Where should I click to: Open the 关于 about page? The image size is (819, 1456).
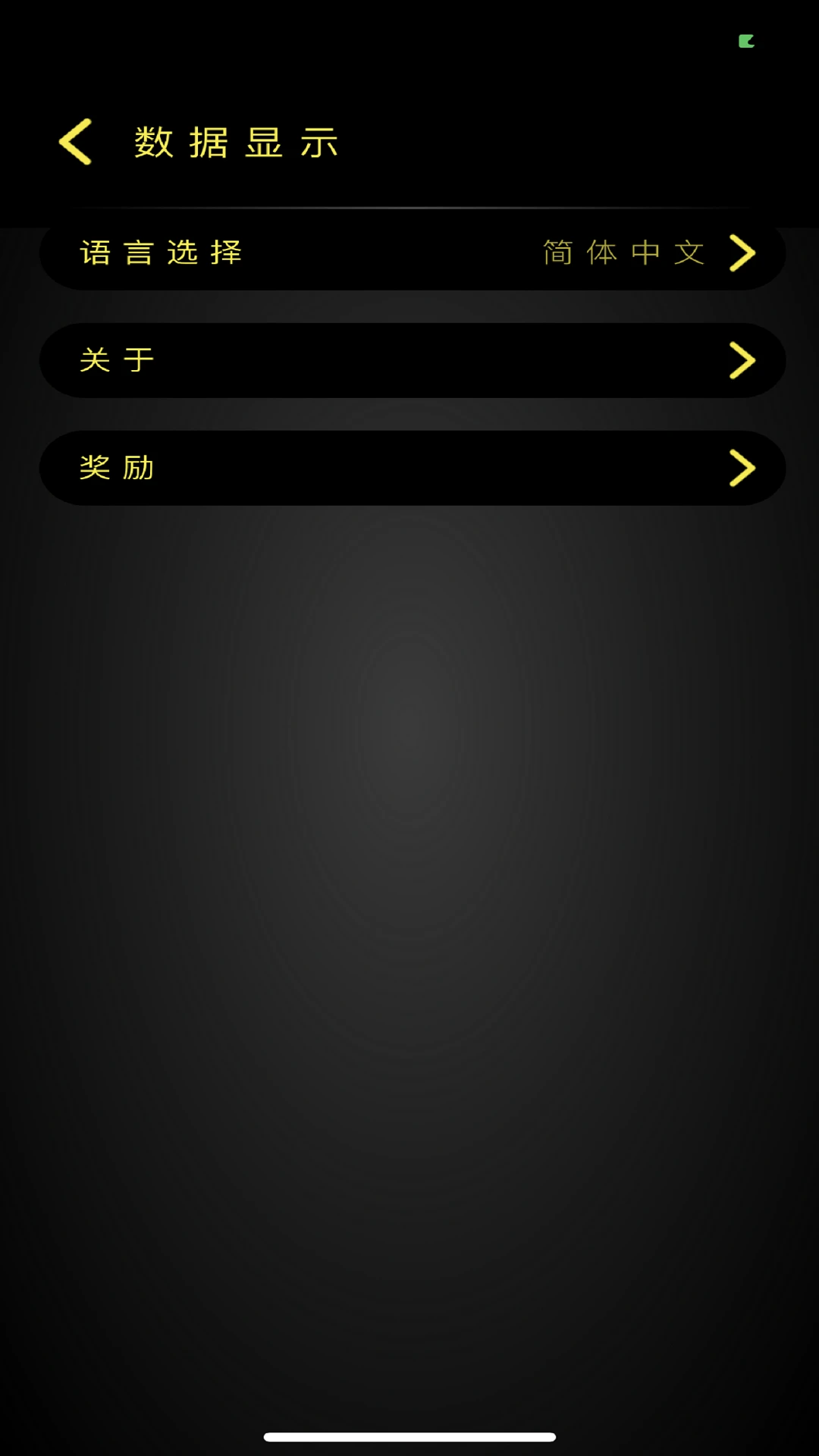[x=412, y=360]
